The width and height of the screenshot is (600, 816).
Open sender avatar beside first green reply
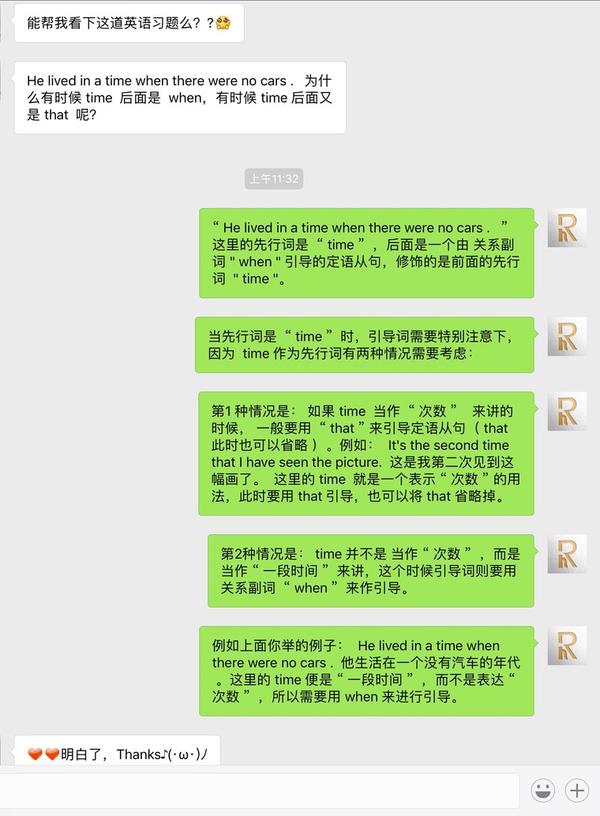(x=567, y=229)
